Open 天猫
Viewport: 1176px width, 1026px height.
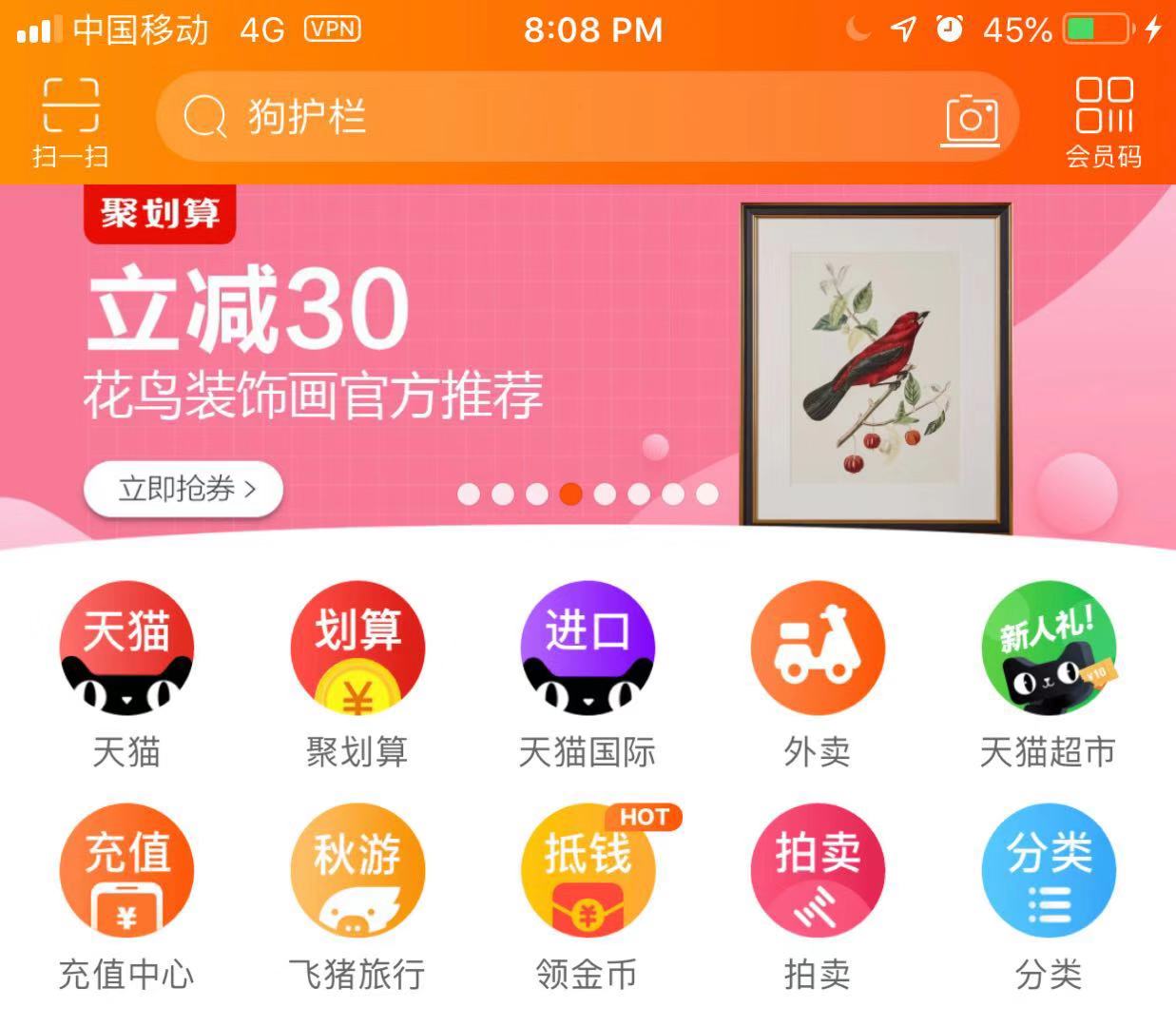[126, 673]
